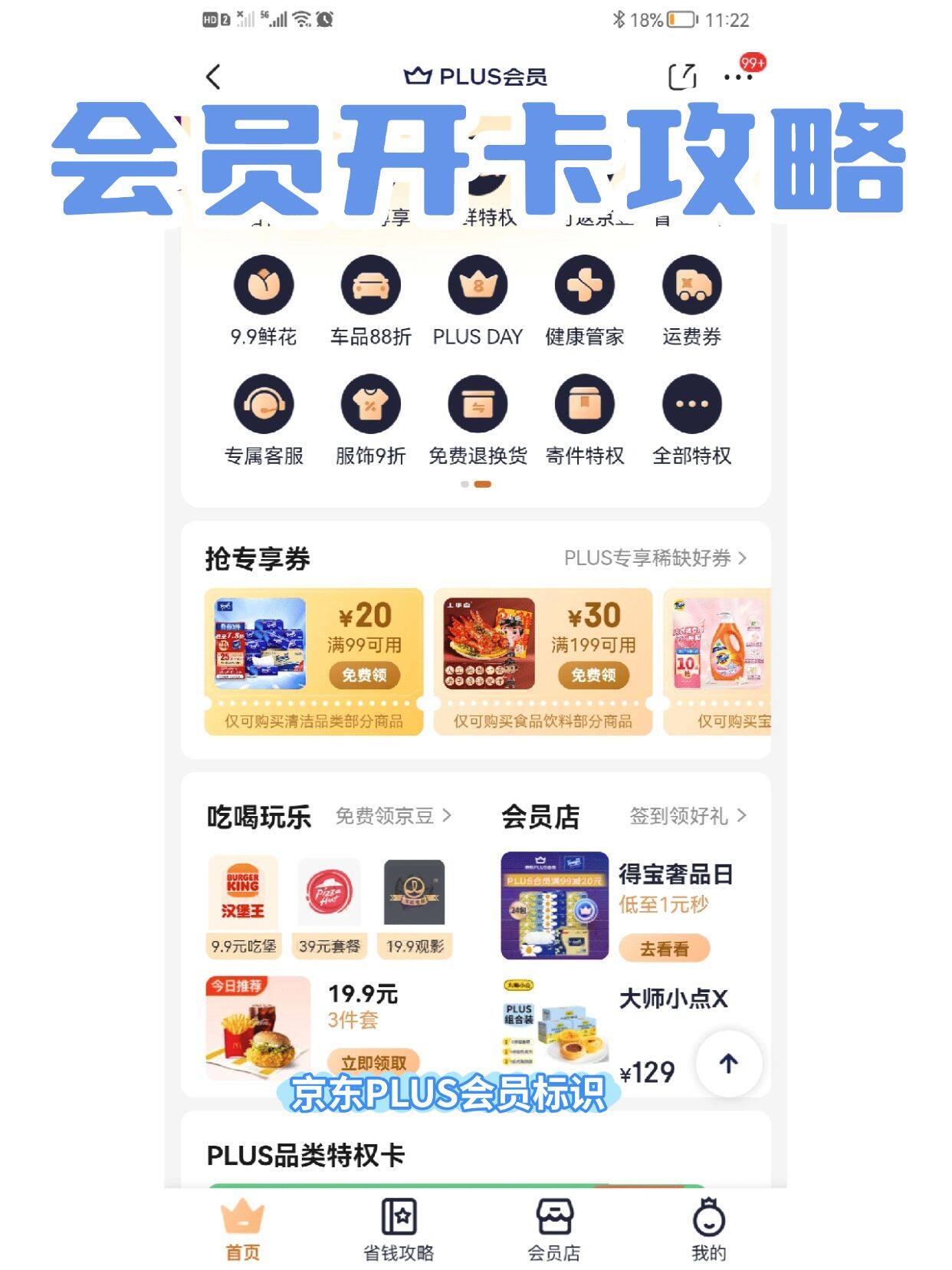The height and width of the screenshot is (1270, 952).
Task: Open the 免费退换货 returns icon
Action: pyautogui.click(x=478, y=405)
